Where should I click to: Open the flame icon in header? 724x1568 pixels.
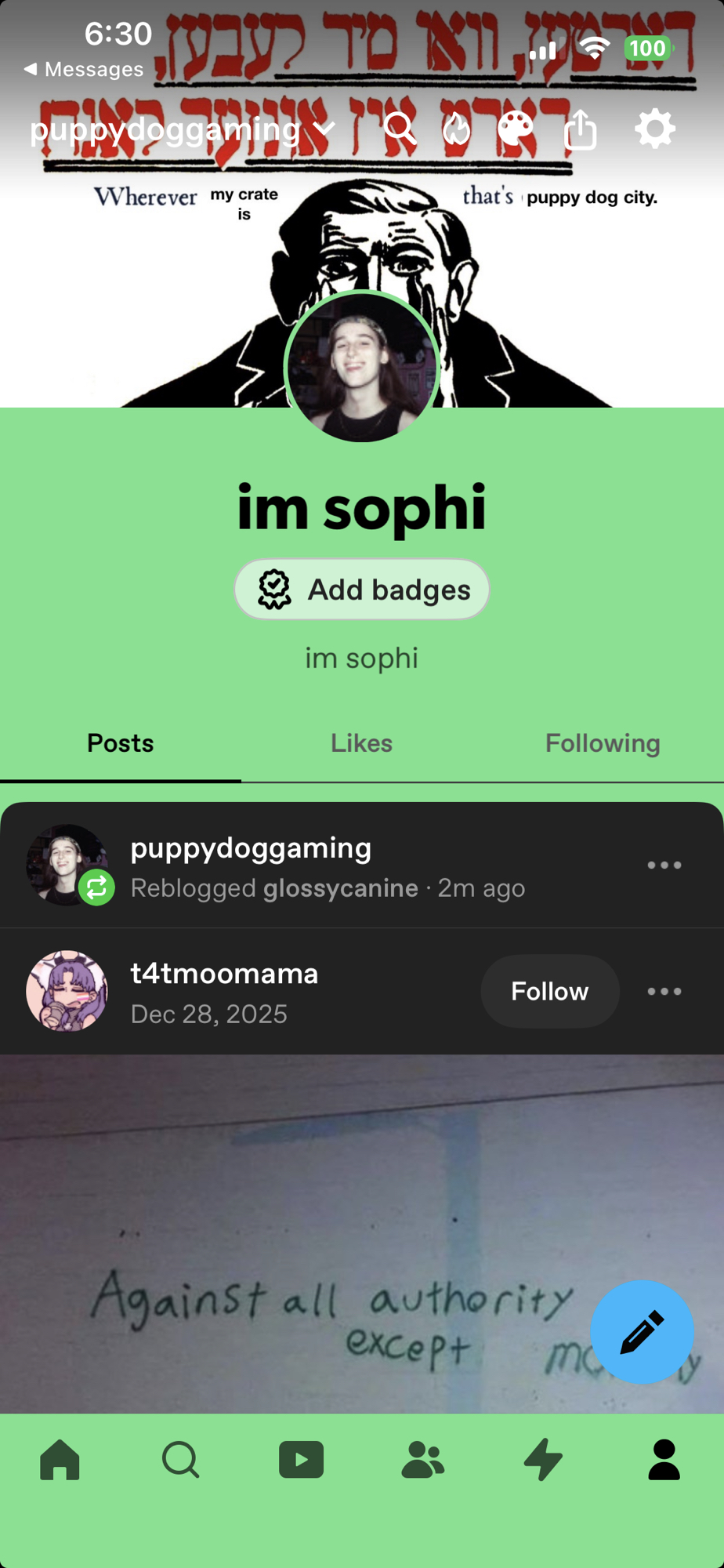coord(456,129)
